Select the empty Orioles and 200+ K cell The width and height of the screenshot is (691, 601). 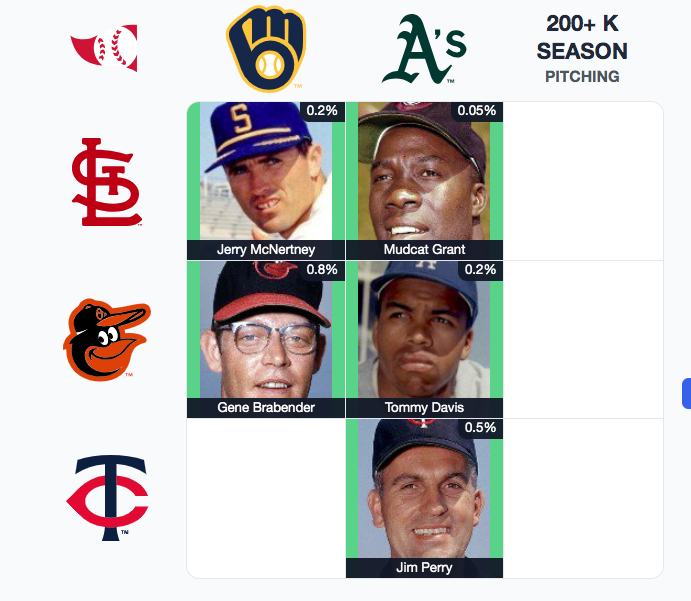[583, 338]
